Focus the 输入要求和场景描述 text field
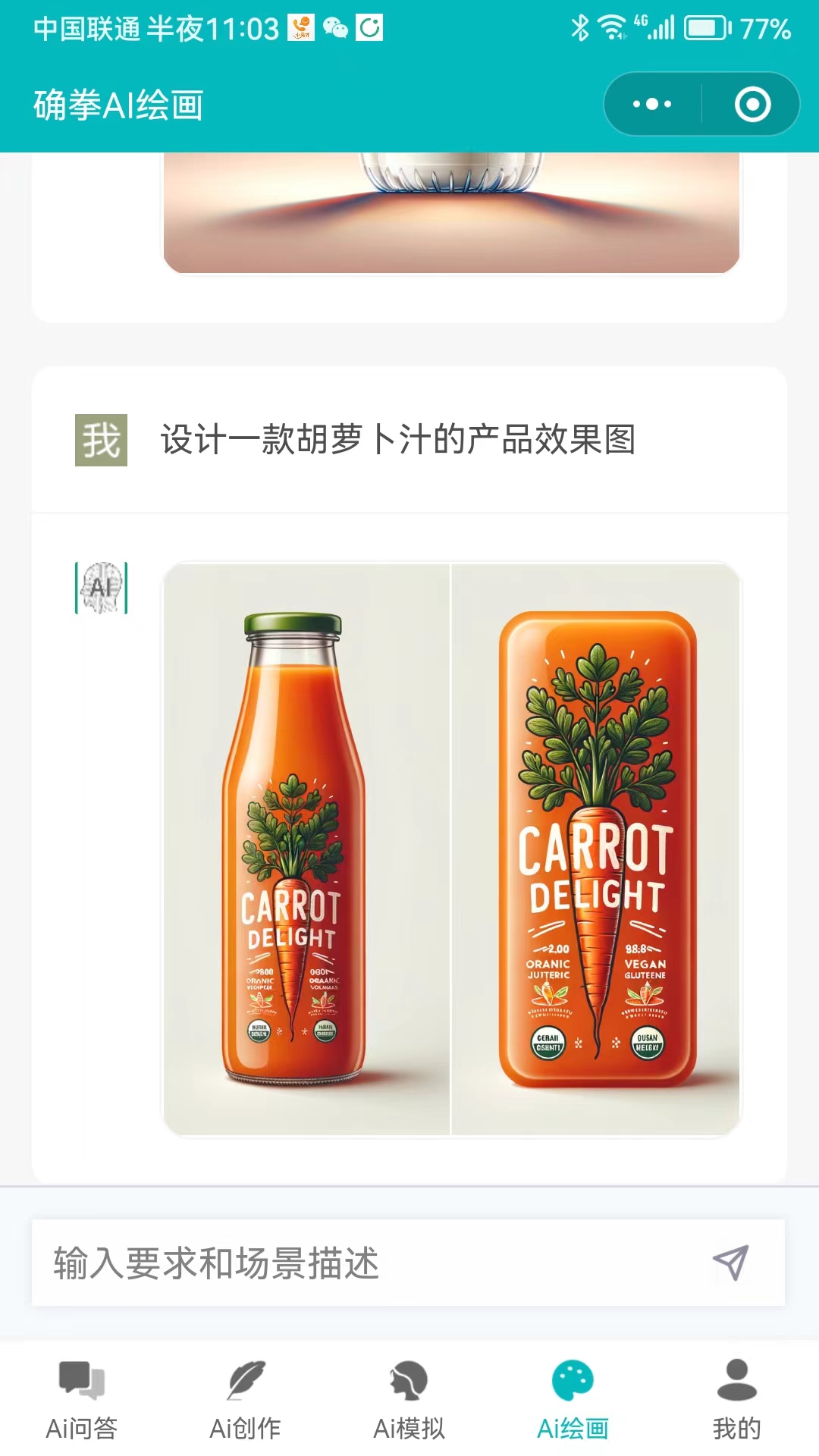 (364, 1263)
